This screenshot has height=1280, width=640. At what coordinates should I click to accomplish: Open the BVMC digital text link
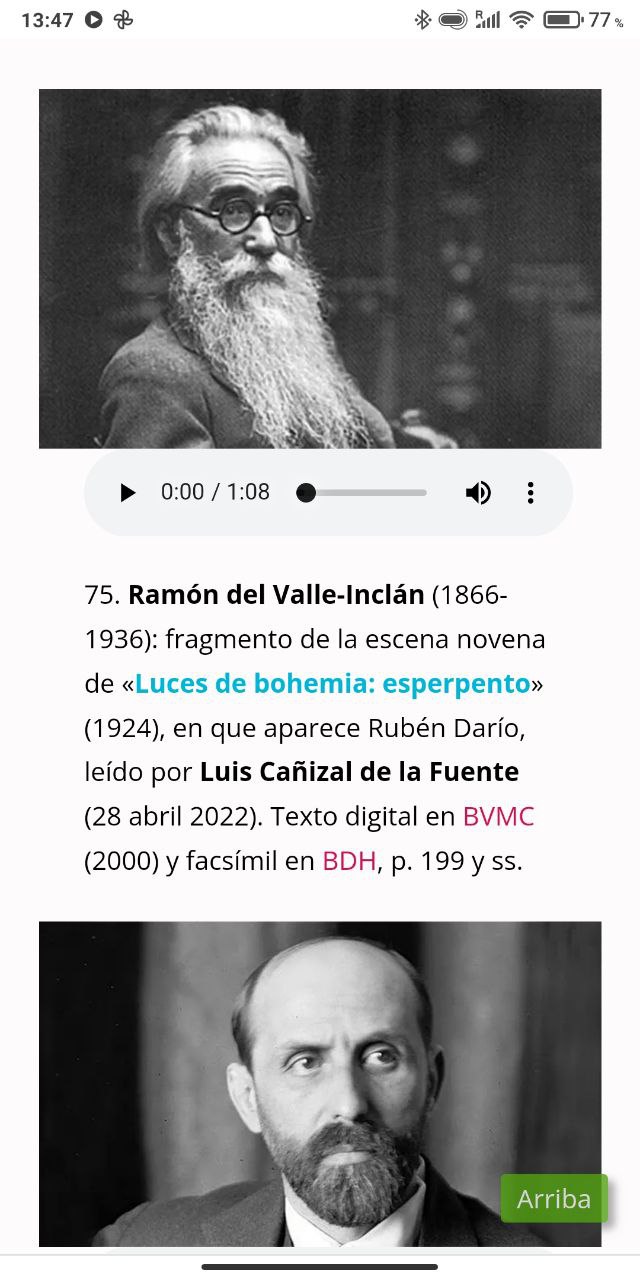[x=498, y=817]
